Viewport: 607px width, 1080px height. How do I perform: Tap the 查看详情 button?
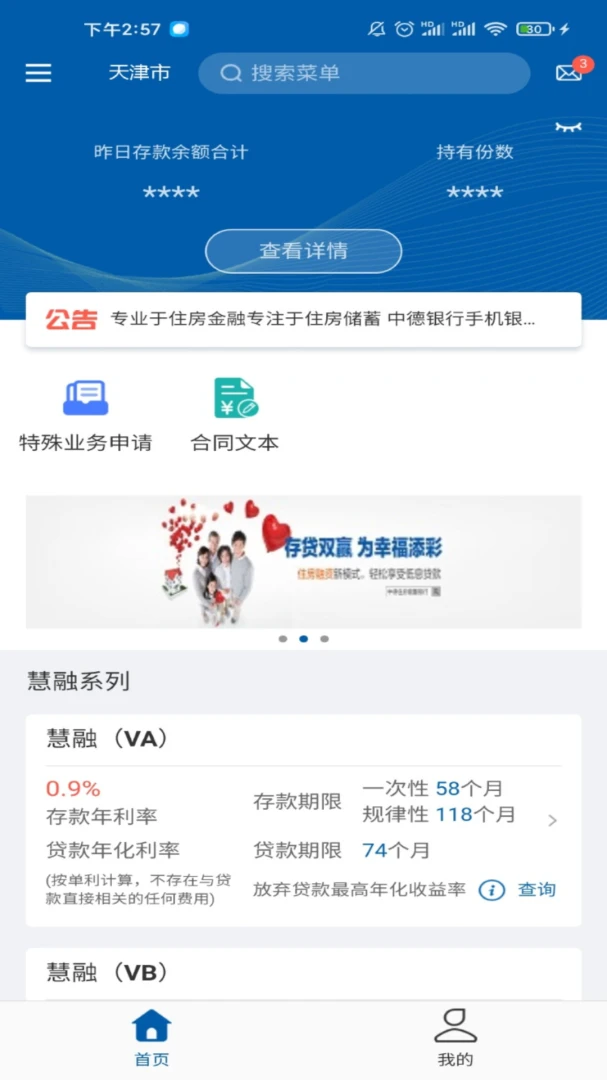click(303, 251)
